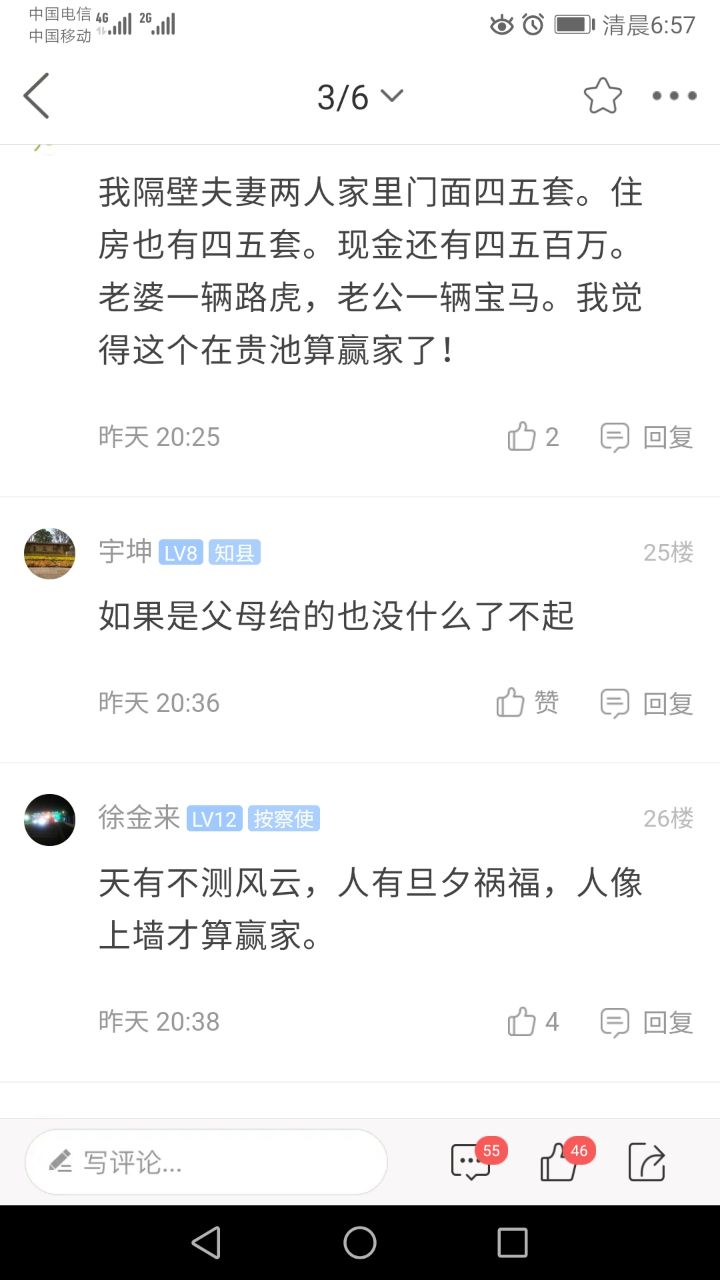Open the comments icon with 55 badge
Viewport: 720px width, 1280px height.
click(472, 1162)
